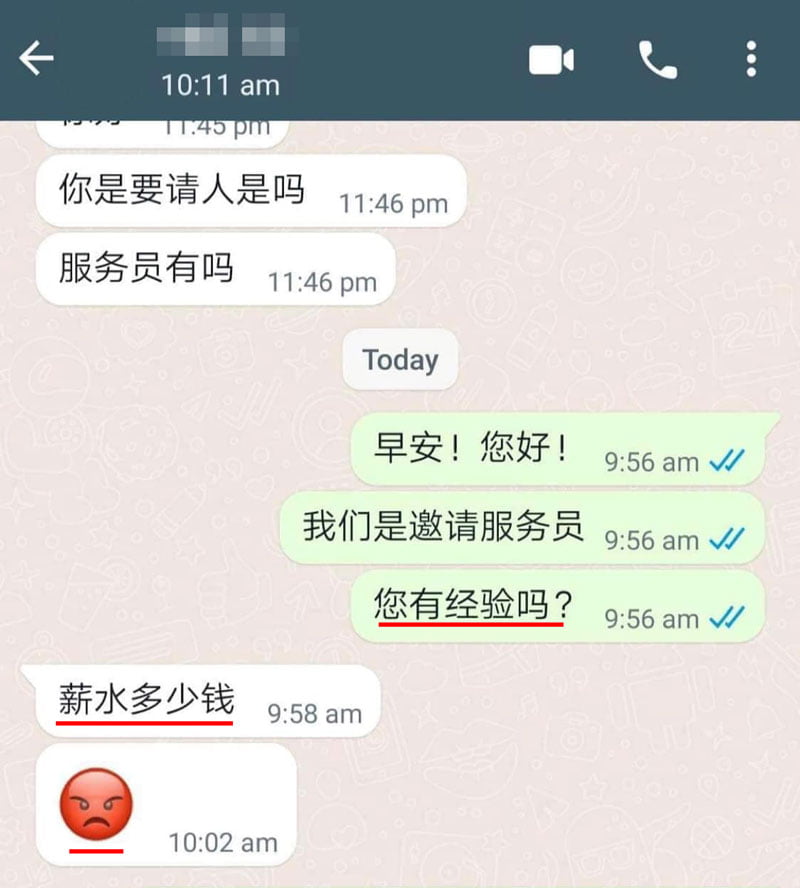Start a voice call
Screen dimensions: 800x888
click(657, 60)
